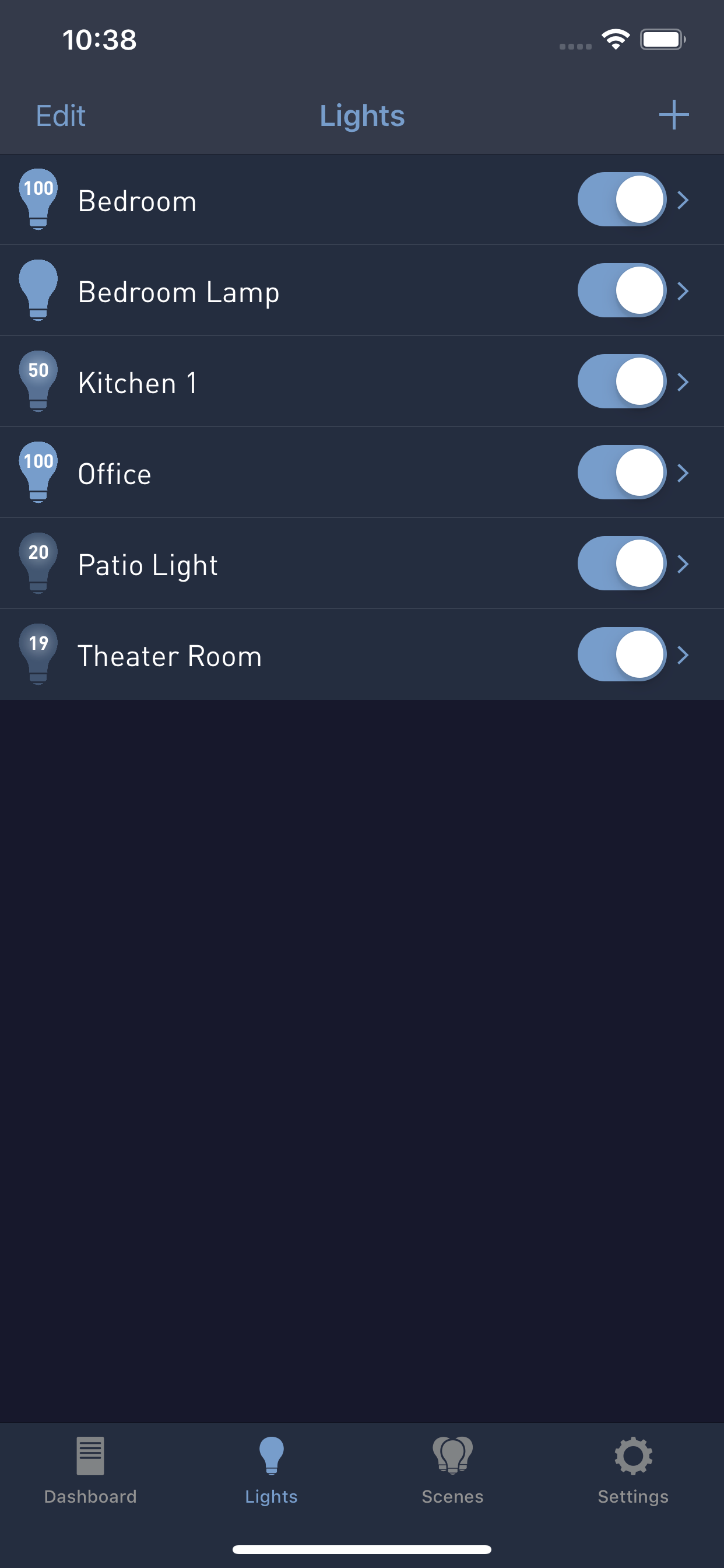This screenshot has height=1568, width=724.
Task: Click the Bedroom light bulb icon showing 100
Action: tap(39, 199)
